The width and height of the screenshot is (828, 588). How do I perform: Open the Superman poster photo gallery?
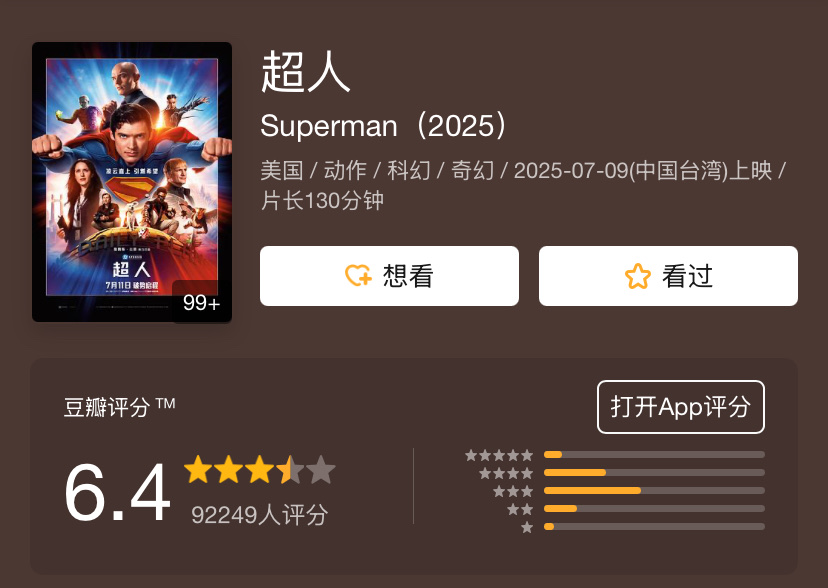pyautogui.click(x=131, y=182)
